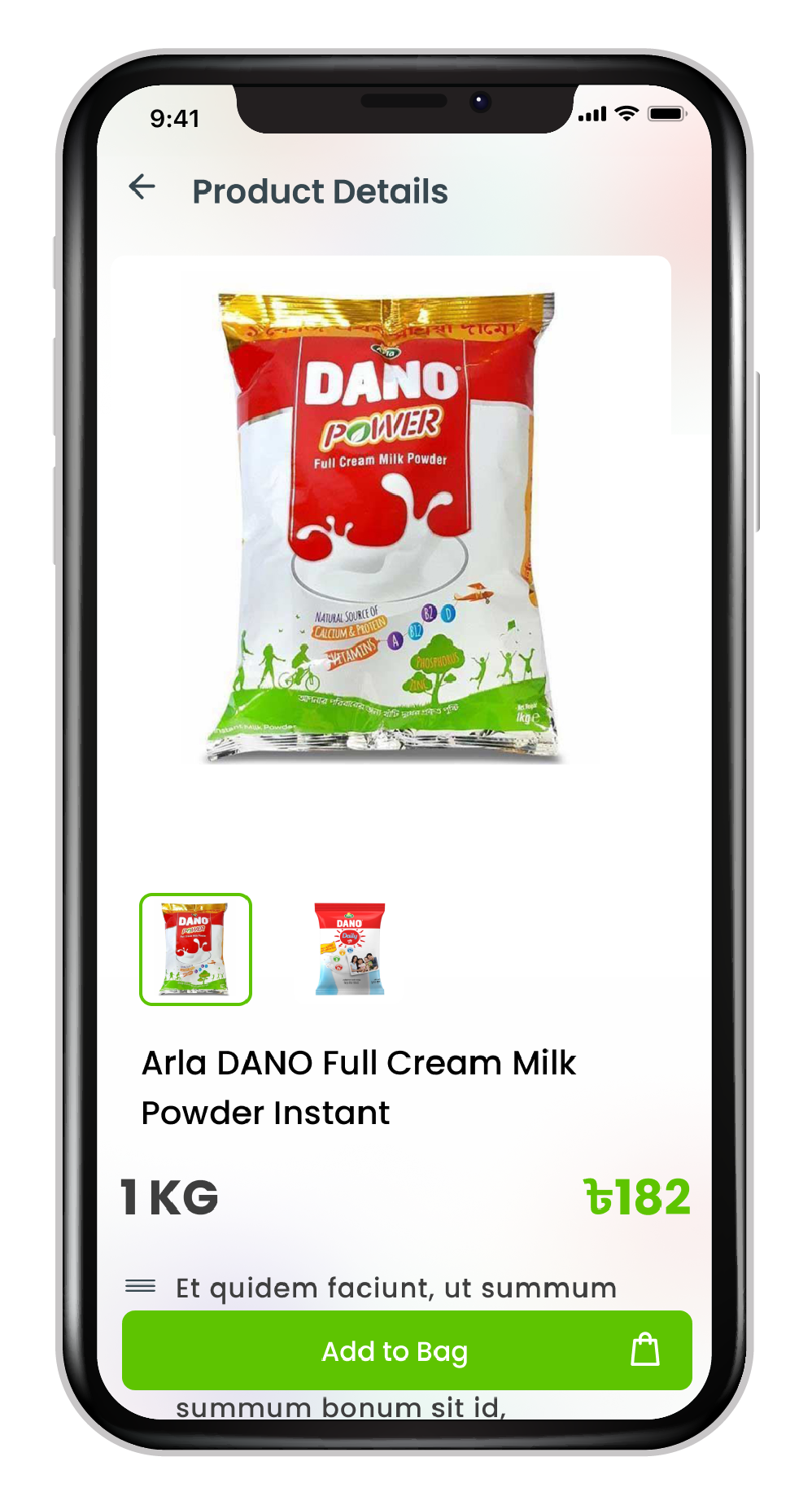Viewport: 812px width, 1505px height.
Task: Go back using the arrow icon
Action: [142, 187]
